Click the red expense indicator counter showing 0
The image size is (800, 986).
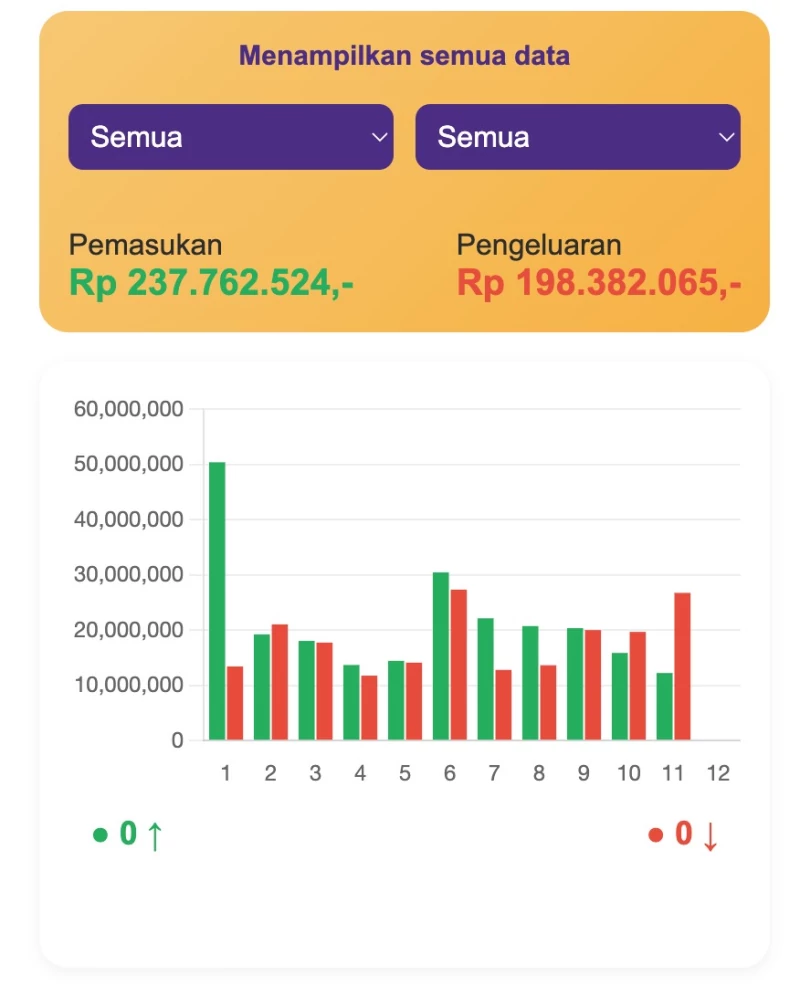[x=682, y=834]
